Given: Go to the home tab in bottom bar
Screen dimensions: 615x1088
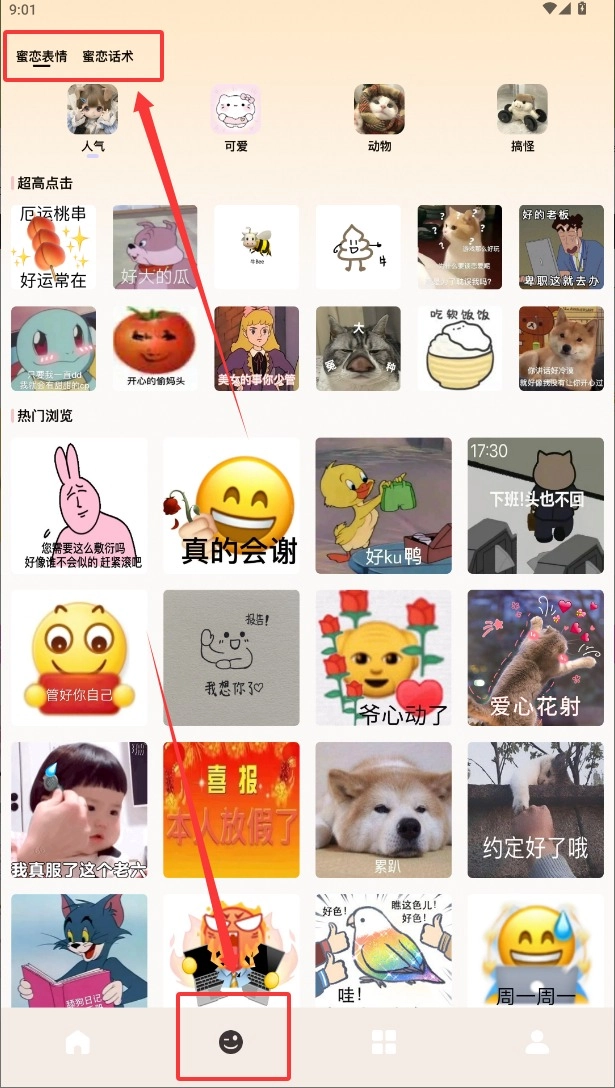Looking at the screenshot, I should point(77,1042).
